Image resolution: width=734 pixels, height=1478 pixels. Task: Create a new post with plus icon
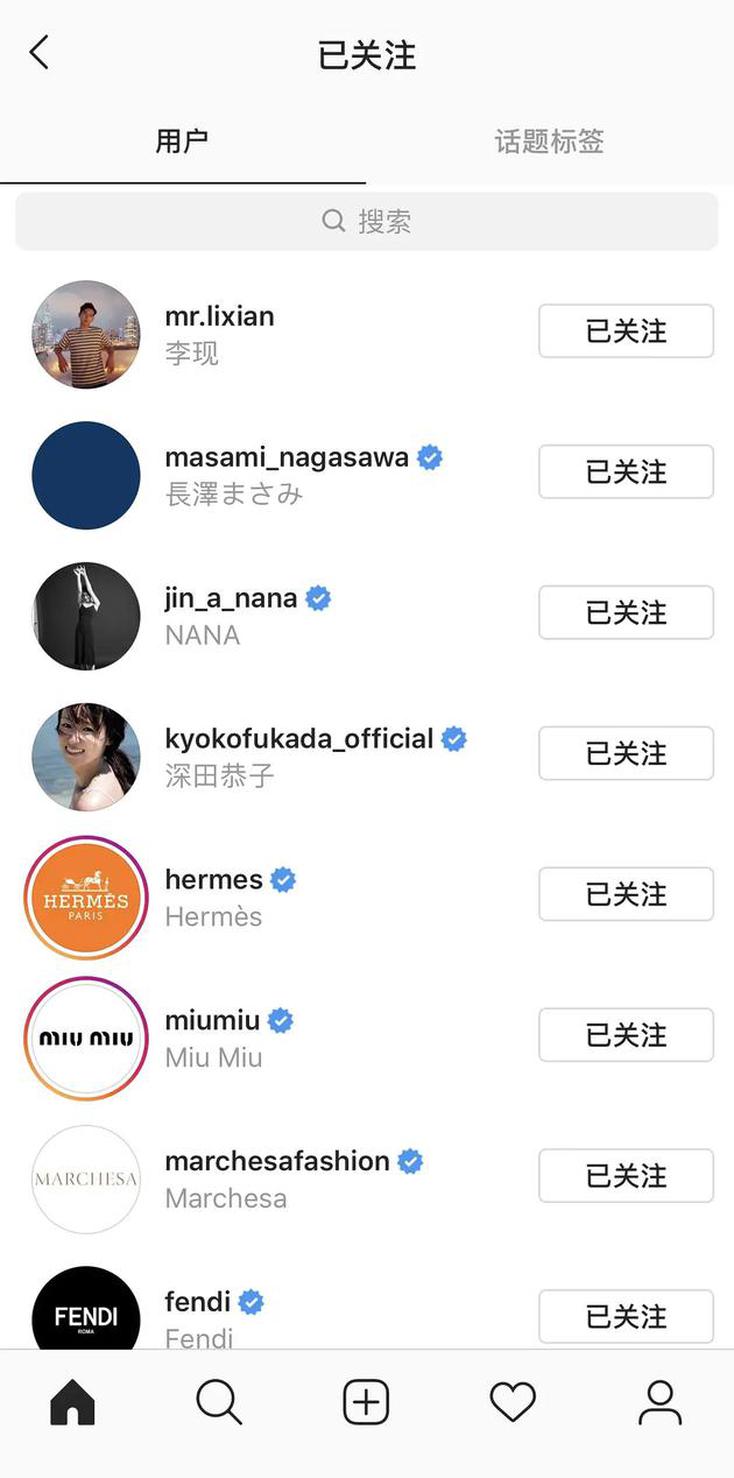(x=366, y=1402)
